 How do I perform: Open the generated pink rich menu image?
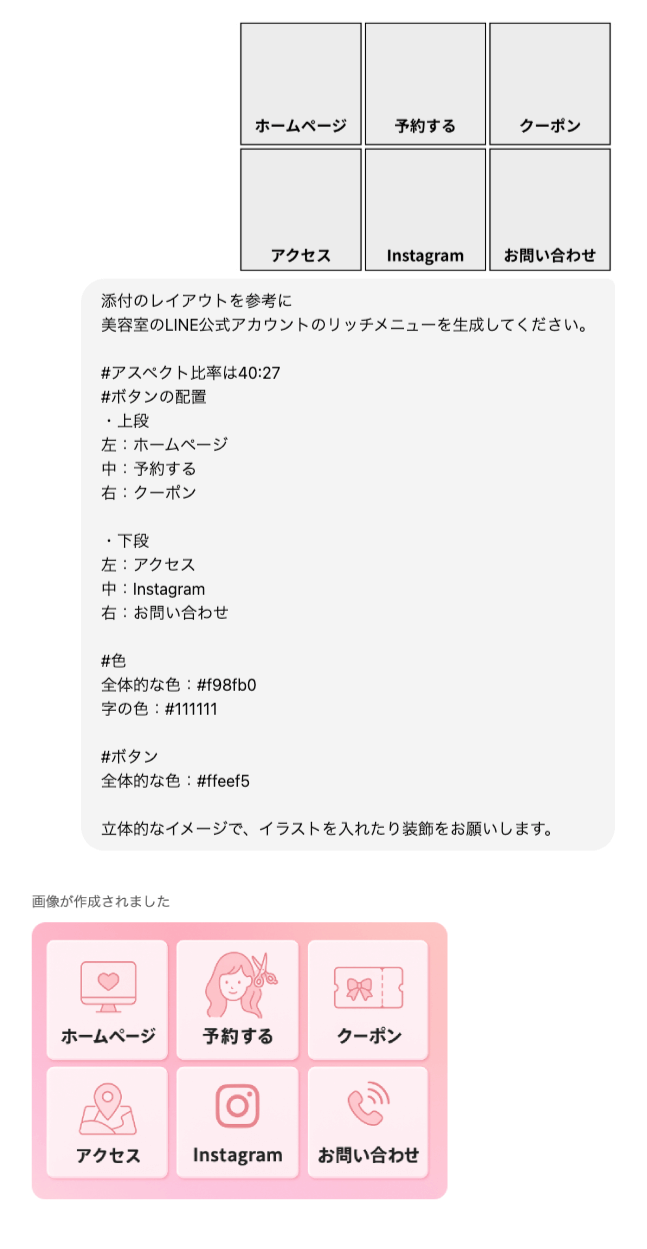(239, 1060)
